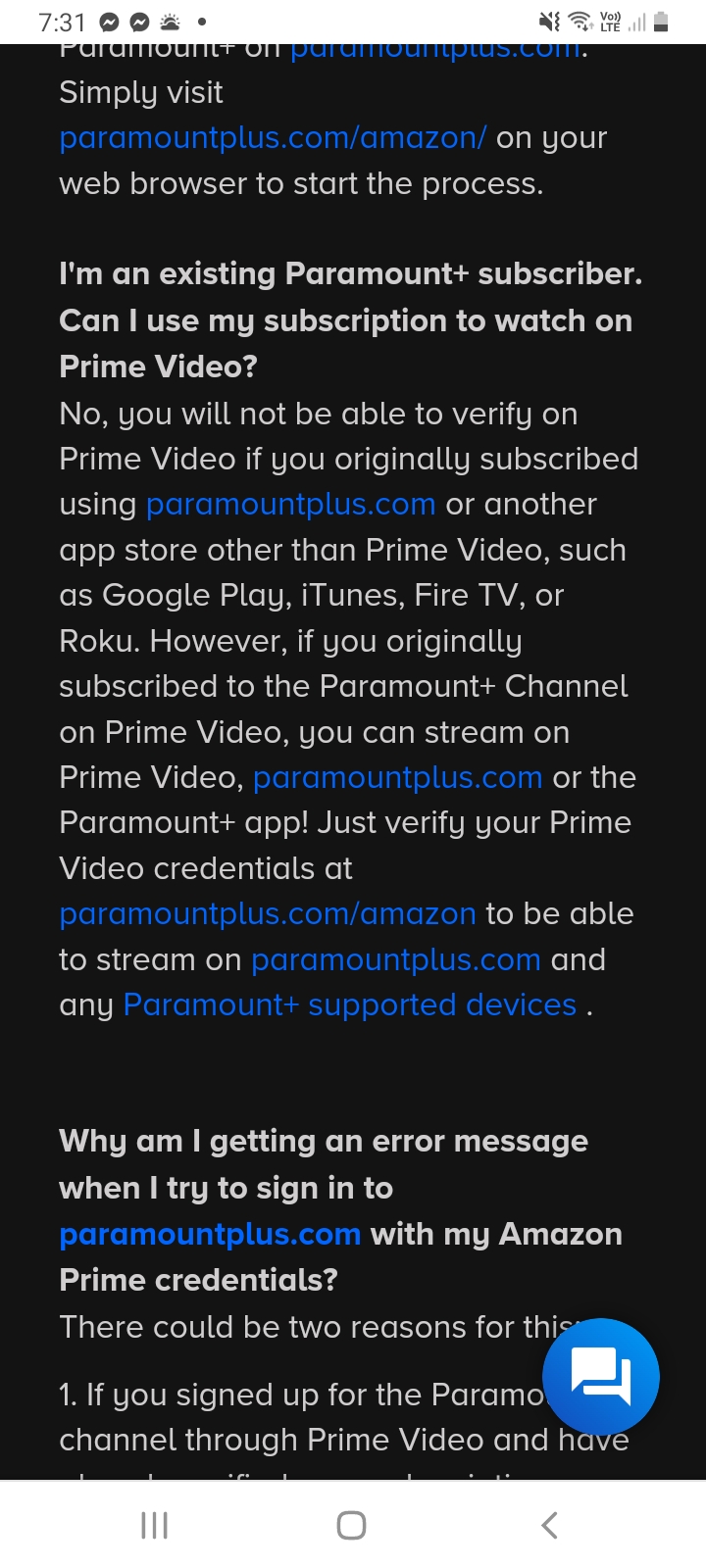The image size is (706, 1568).
Task: Open Paramount+ supported devices link
Action: [349, 1005]
